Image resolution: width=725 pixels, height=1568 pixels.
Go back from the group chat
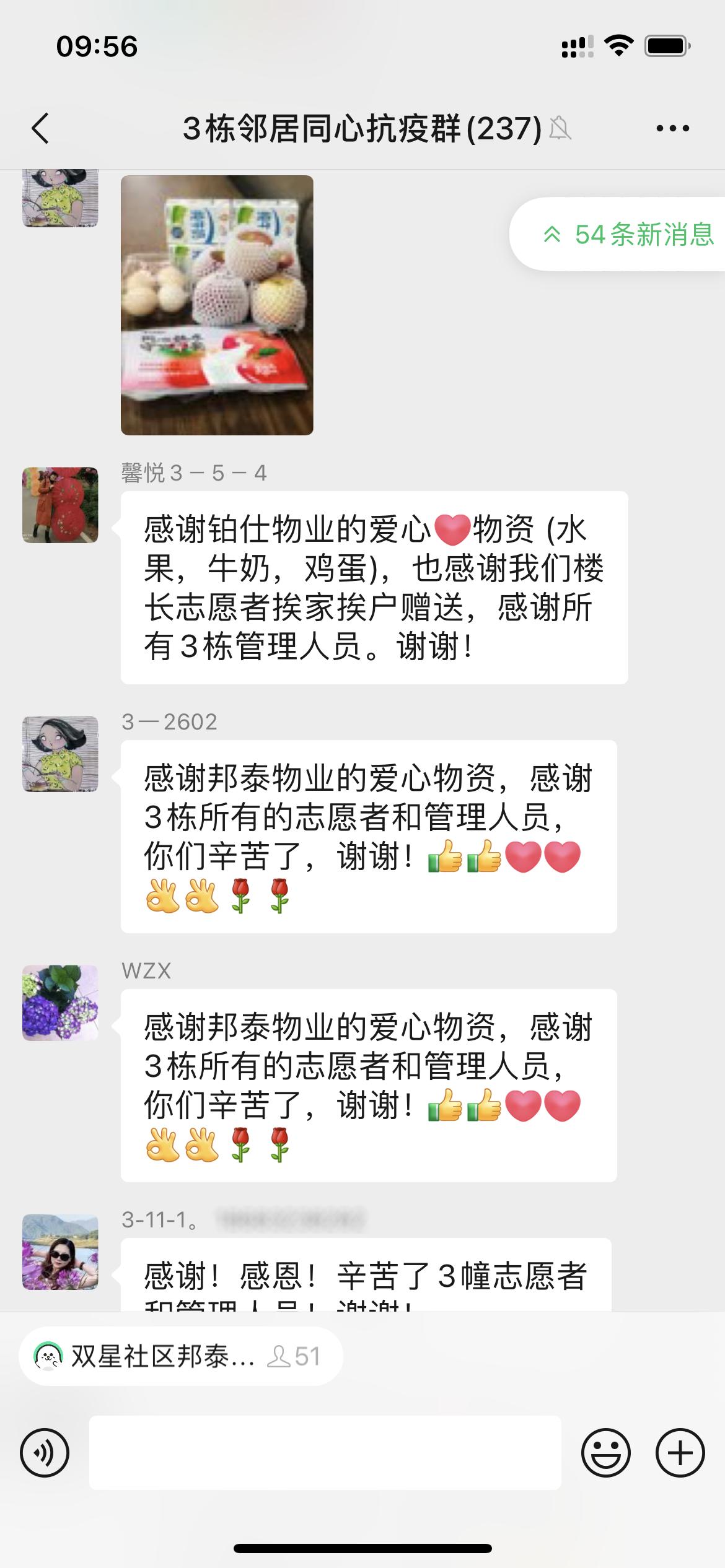[40, 129]
